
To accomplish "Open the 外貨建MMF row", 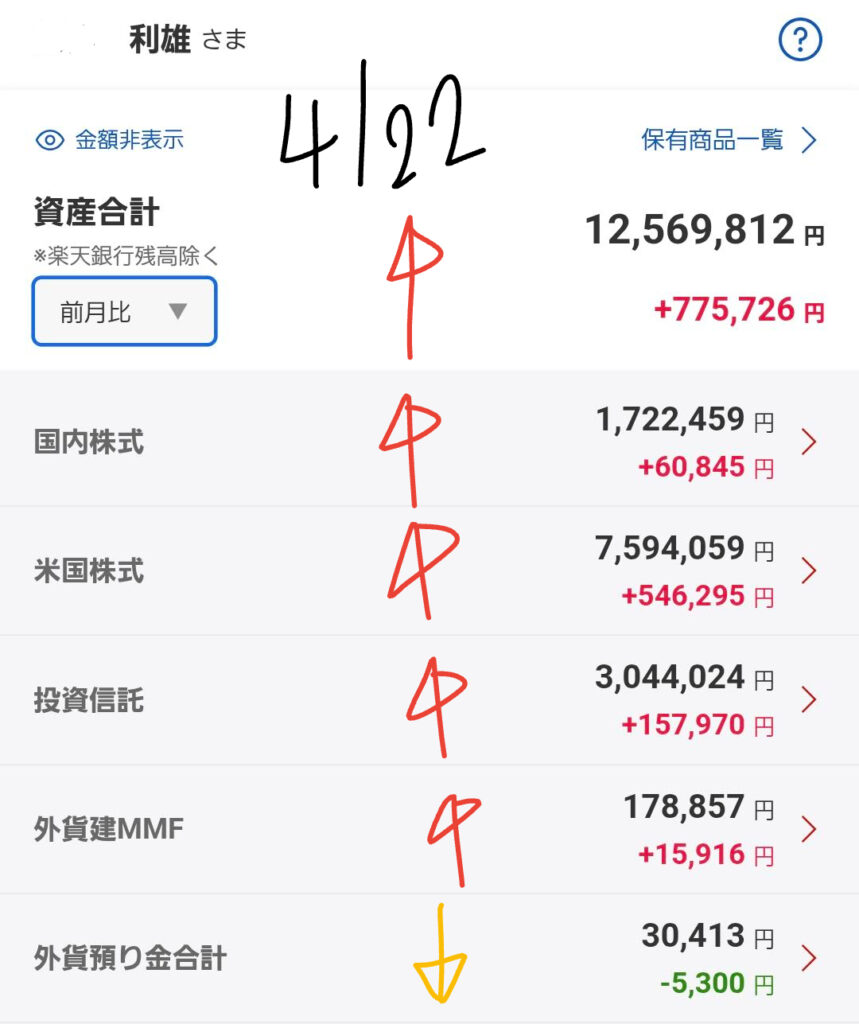I will 429,829.
